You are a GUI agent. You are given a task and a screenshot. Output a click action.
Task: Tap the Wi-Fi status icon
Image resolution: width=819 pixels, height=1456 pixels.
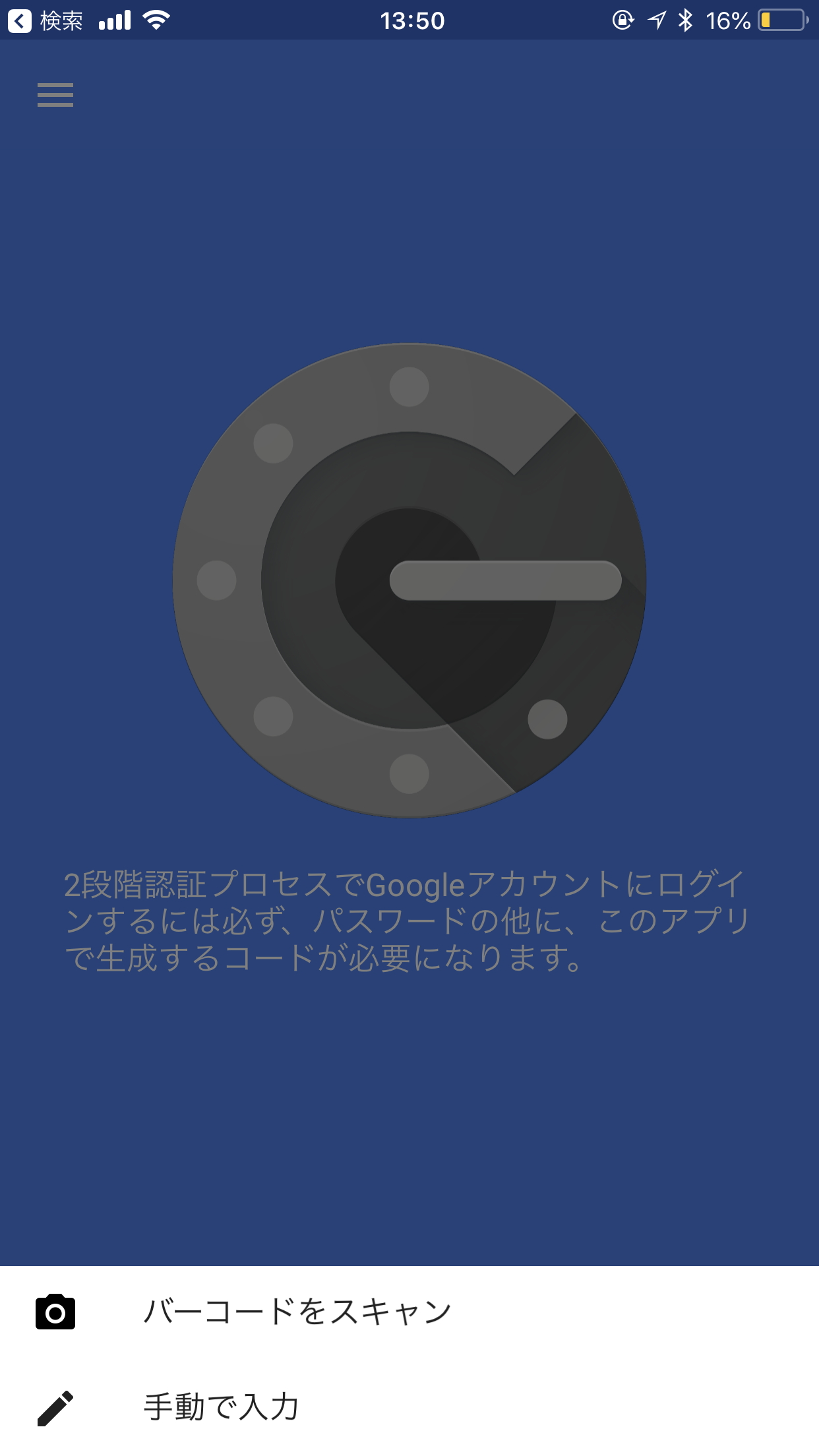[156, 20]
